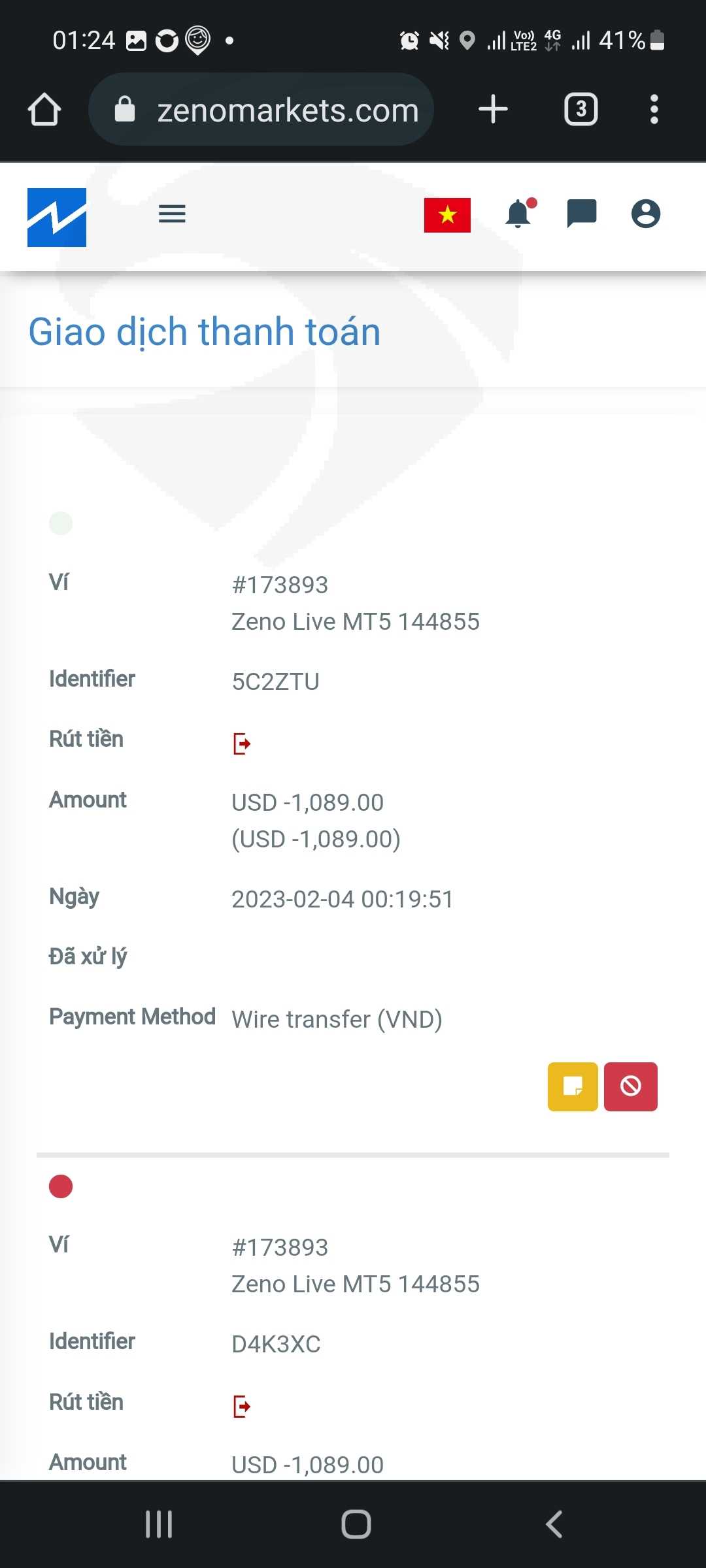Open the browser overflow menu

pyautogui.click(x=654, y=109)
